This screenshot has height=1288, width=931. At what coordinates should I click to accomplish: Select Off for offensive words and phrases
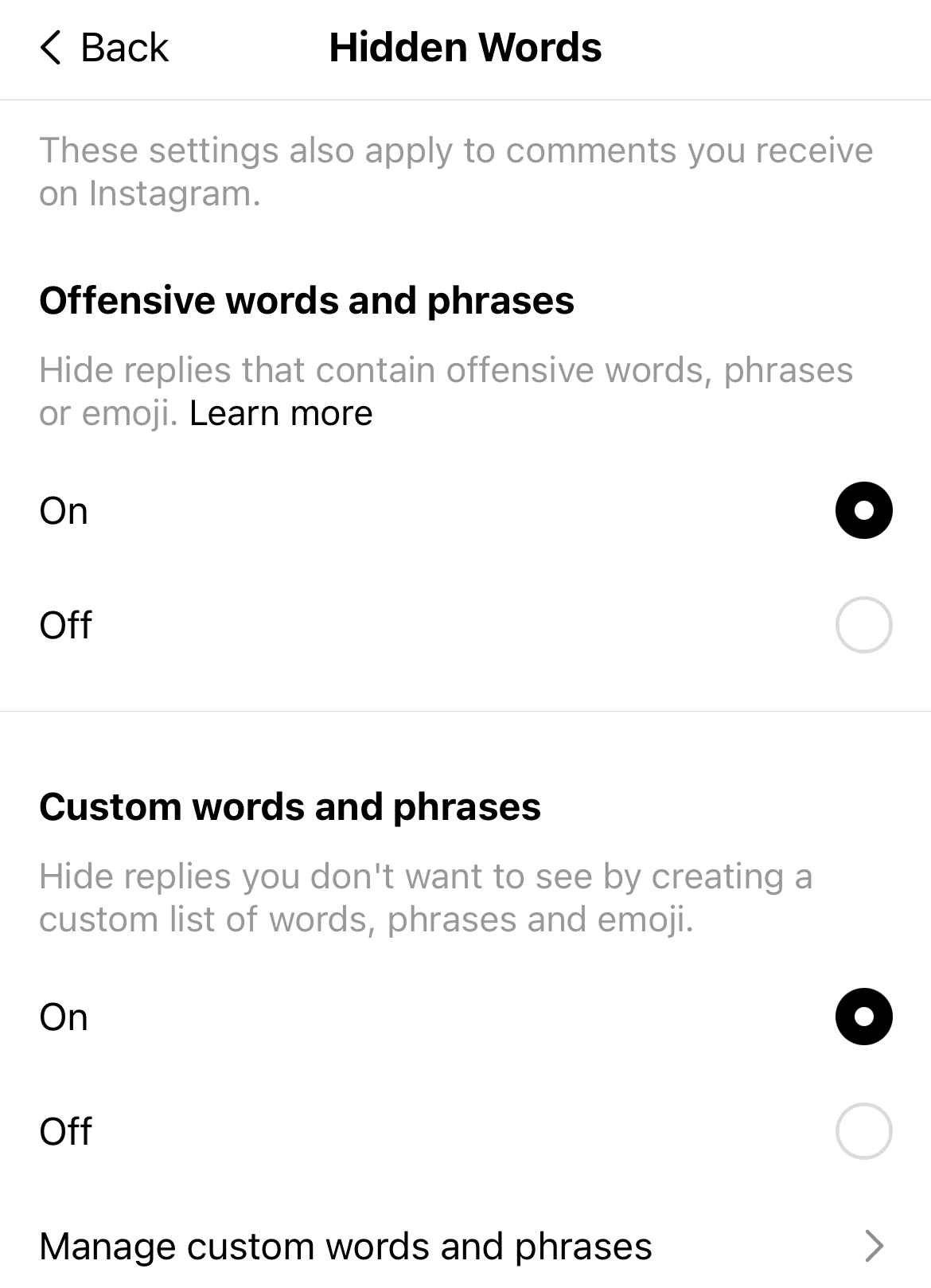coord(863,625)
